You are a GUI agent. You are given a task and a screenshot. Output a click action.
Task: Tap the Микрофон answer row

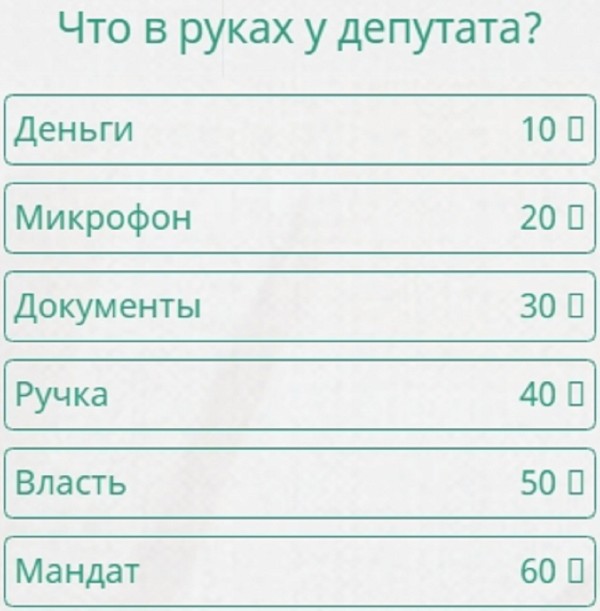click(300, 218)
